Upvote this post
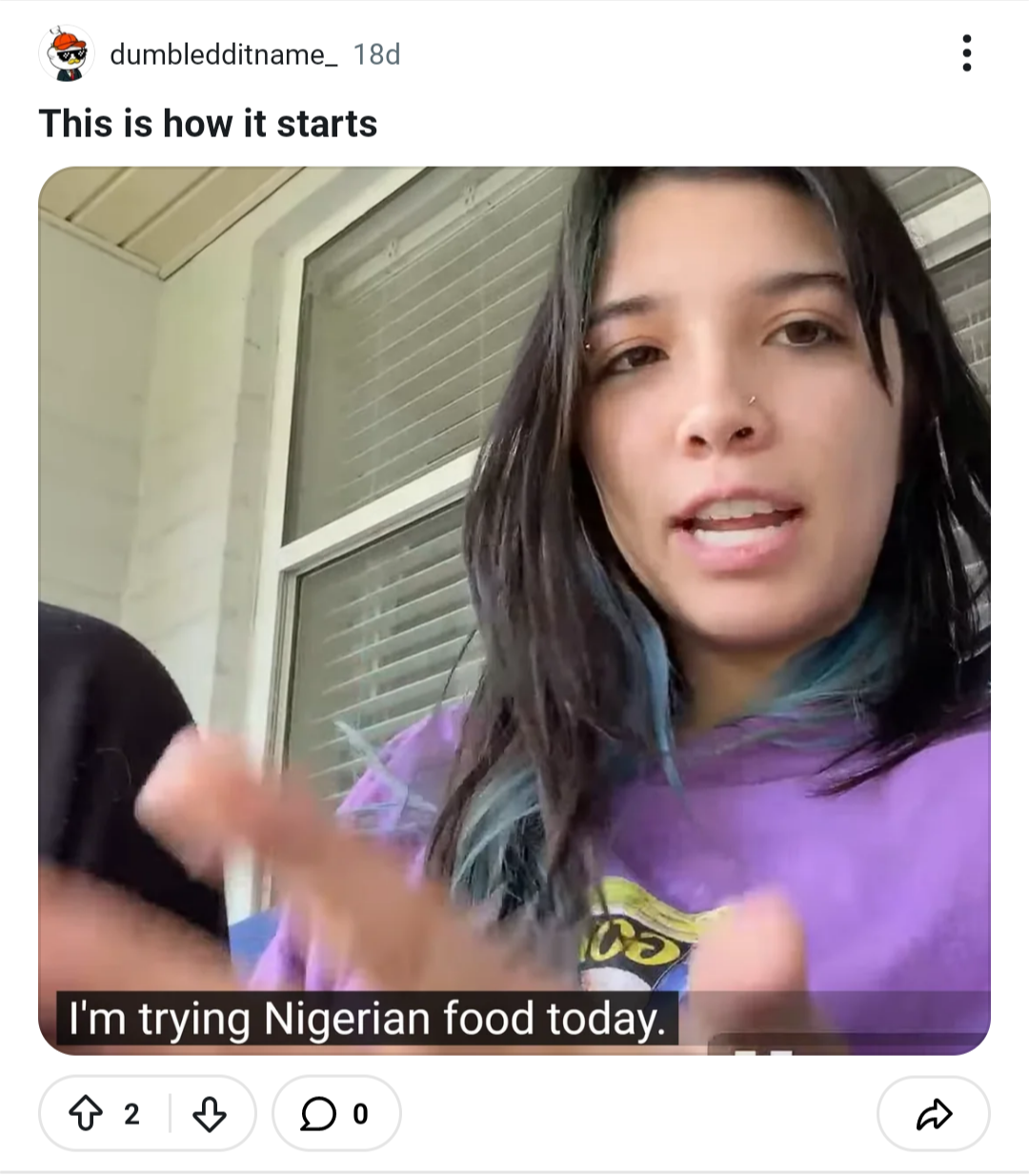The width and height of the screenshot is (1029, 1176). point(87,1113)
